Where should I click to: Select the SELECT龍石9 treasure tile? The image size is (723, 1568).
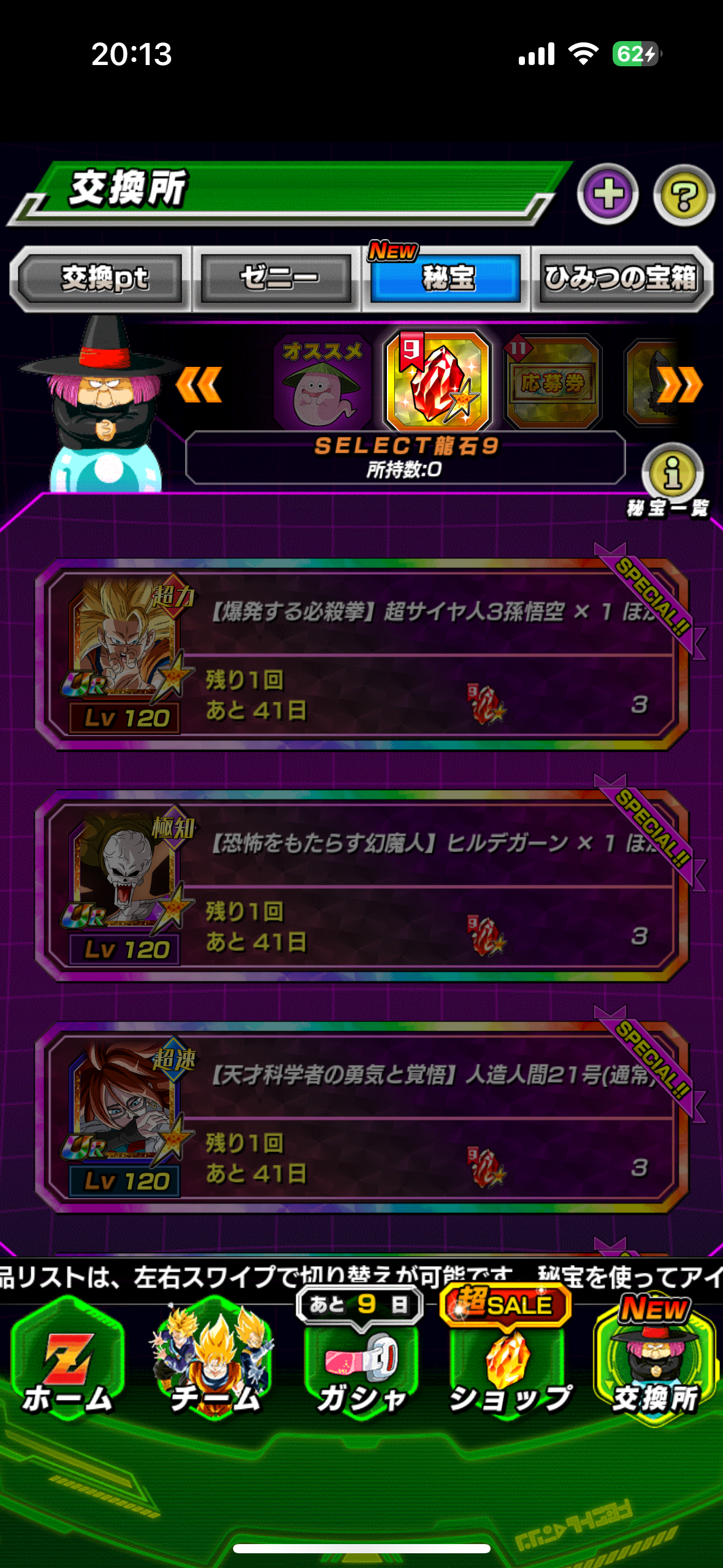(x=437, y=380)
